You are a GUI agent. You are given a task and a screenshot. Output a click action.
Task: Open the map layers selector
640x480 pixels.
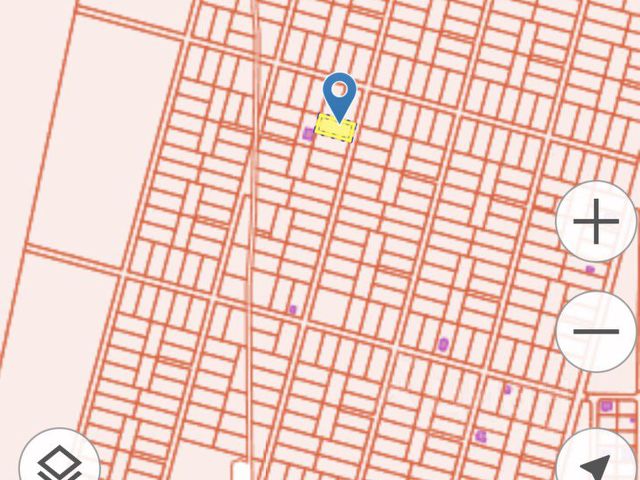tap(60, 462)
